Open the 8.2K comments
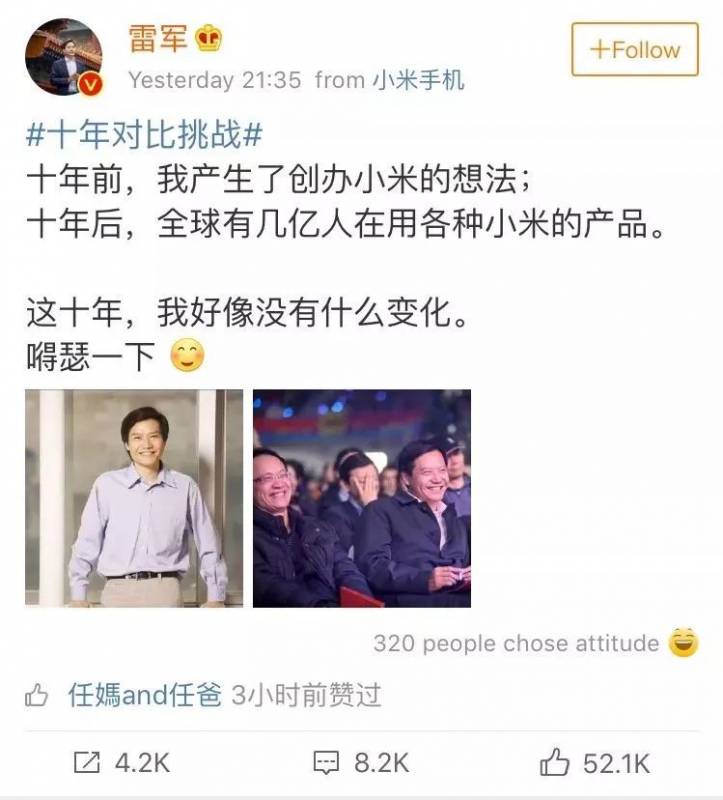This screenshot has height=800, width=723. click(x=361, y=763)
